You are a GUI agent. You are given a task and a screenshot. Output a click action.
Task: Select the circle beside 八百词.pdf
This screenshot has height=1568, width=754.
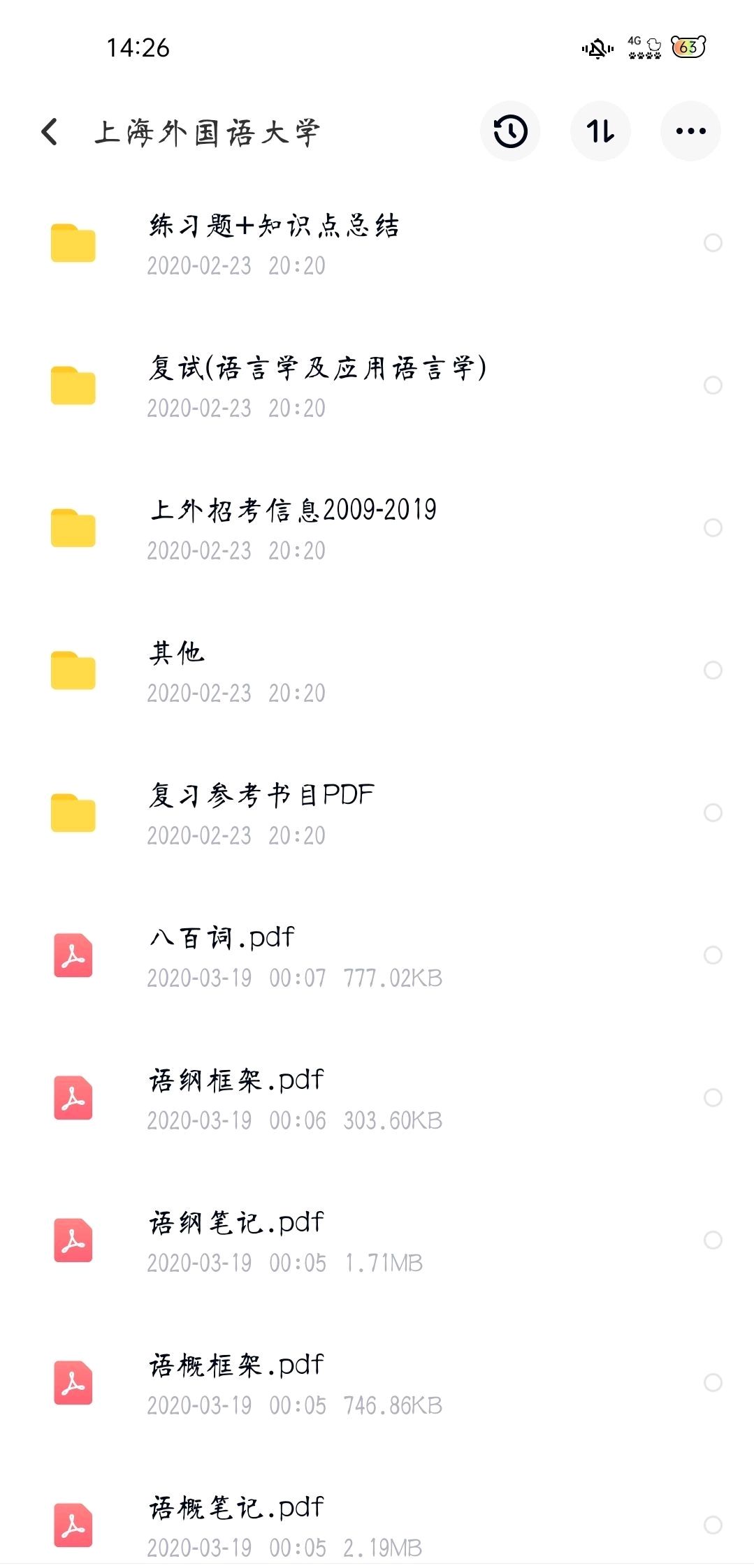click(713, 955)
